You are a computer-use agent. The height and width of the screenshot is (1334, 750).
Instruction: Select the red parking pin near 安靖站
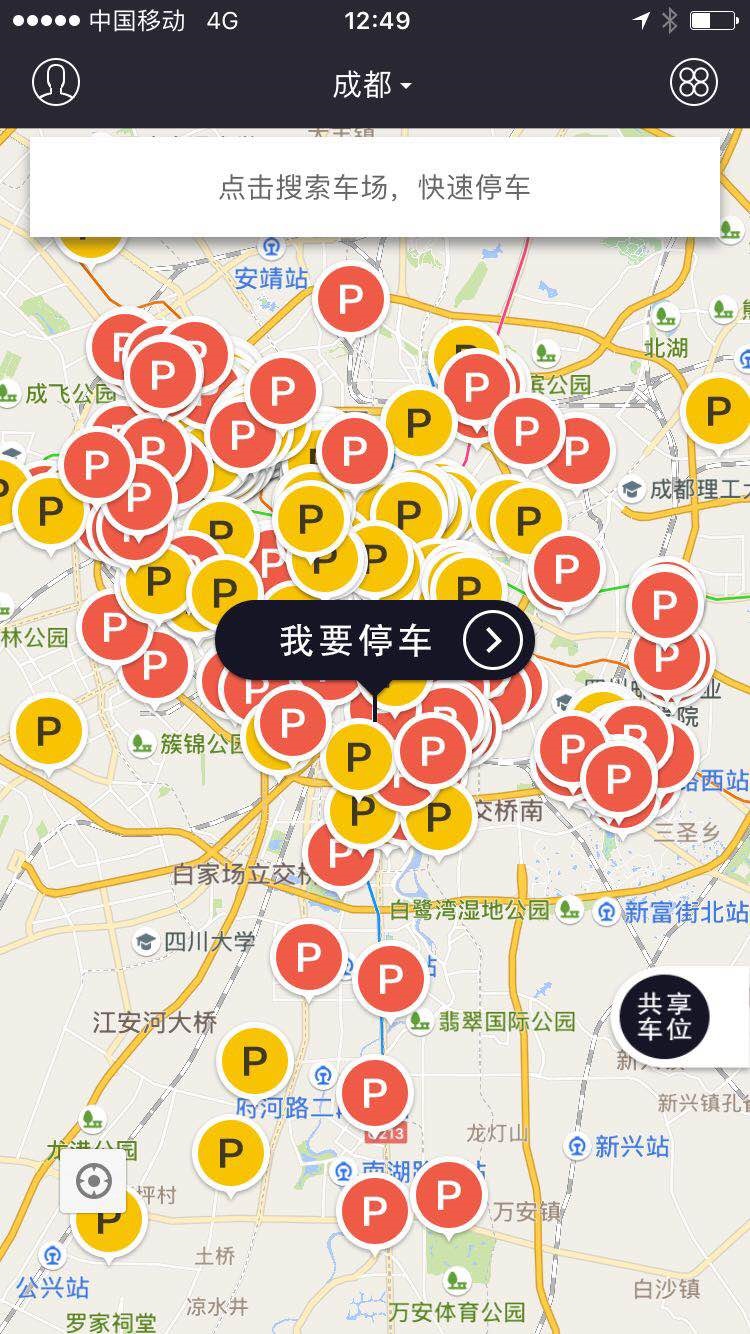350,297
